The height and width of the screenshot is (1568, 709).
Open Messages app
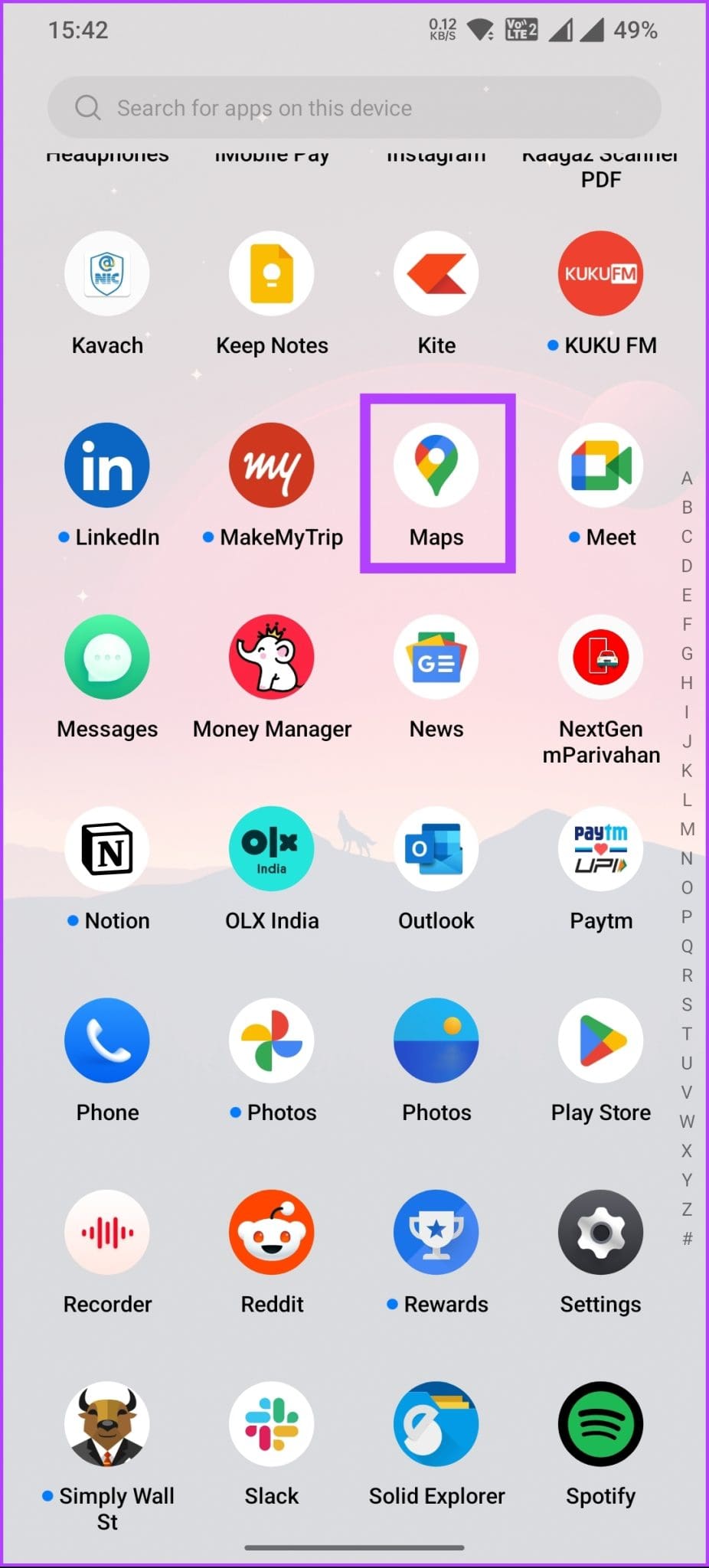click(x=107, y=657)
